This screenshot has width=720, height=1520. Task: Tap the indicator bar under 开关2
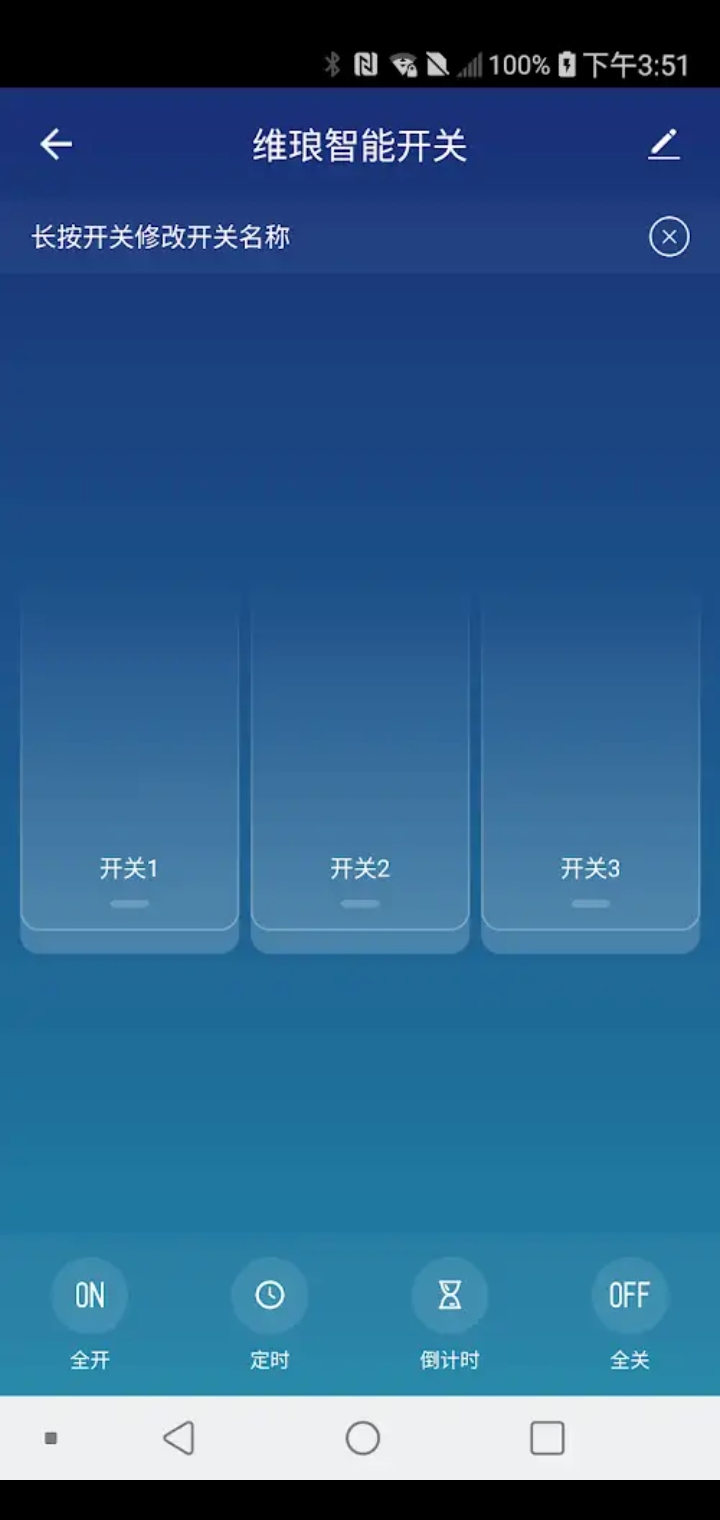(x=359, y=902)
